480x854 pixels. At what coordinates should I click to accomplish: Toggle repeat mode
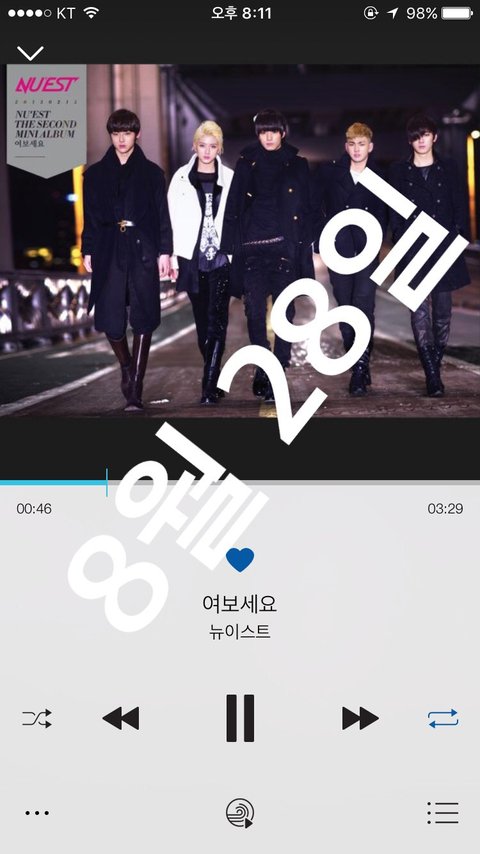pos(443,718)
